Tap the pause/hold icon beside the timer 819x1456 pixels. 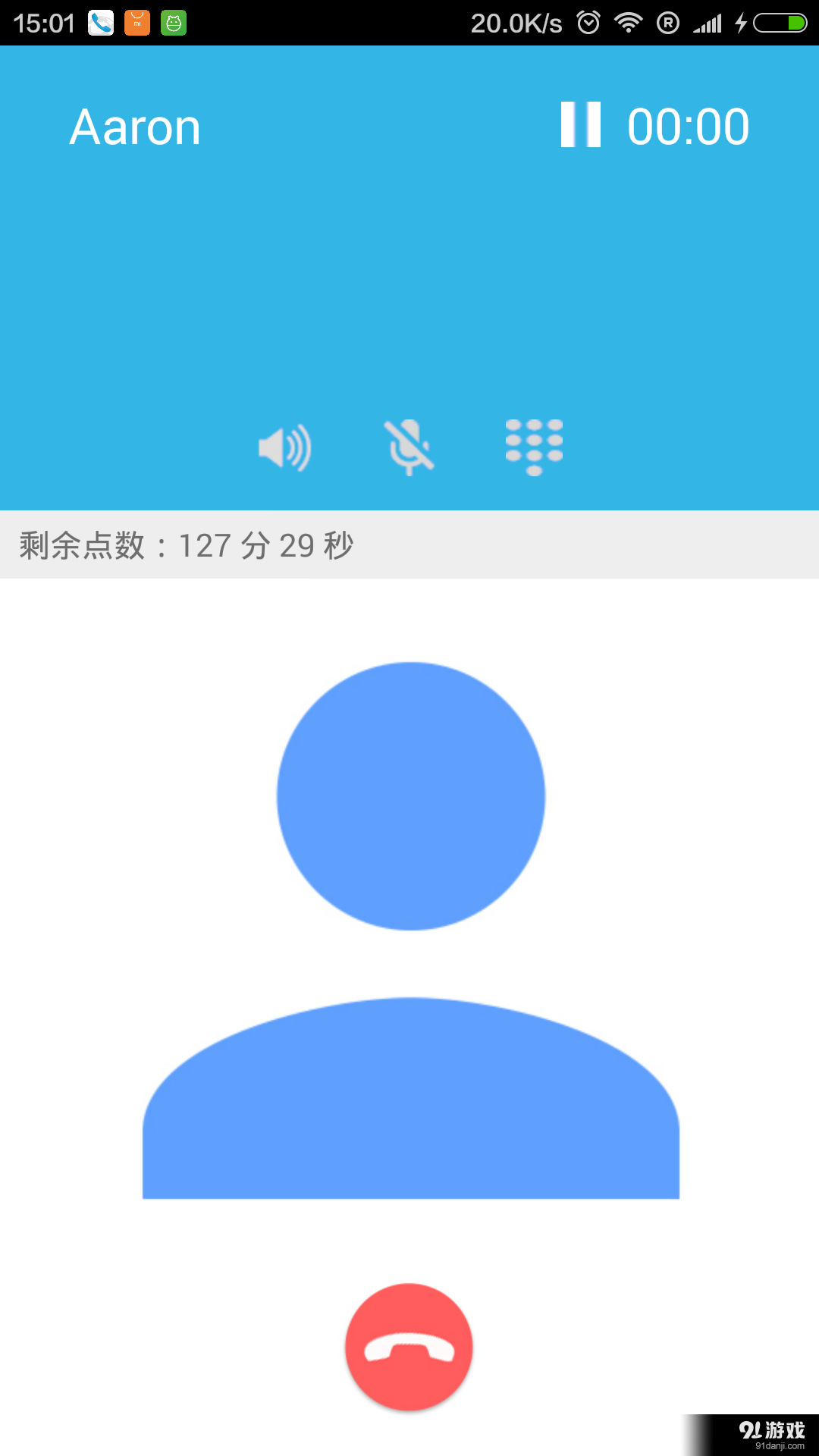pyautogui.click(x=582, y=125)
